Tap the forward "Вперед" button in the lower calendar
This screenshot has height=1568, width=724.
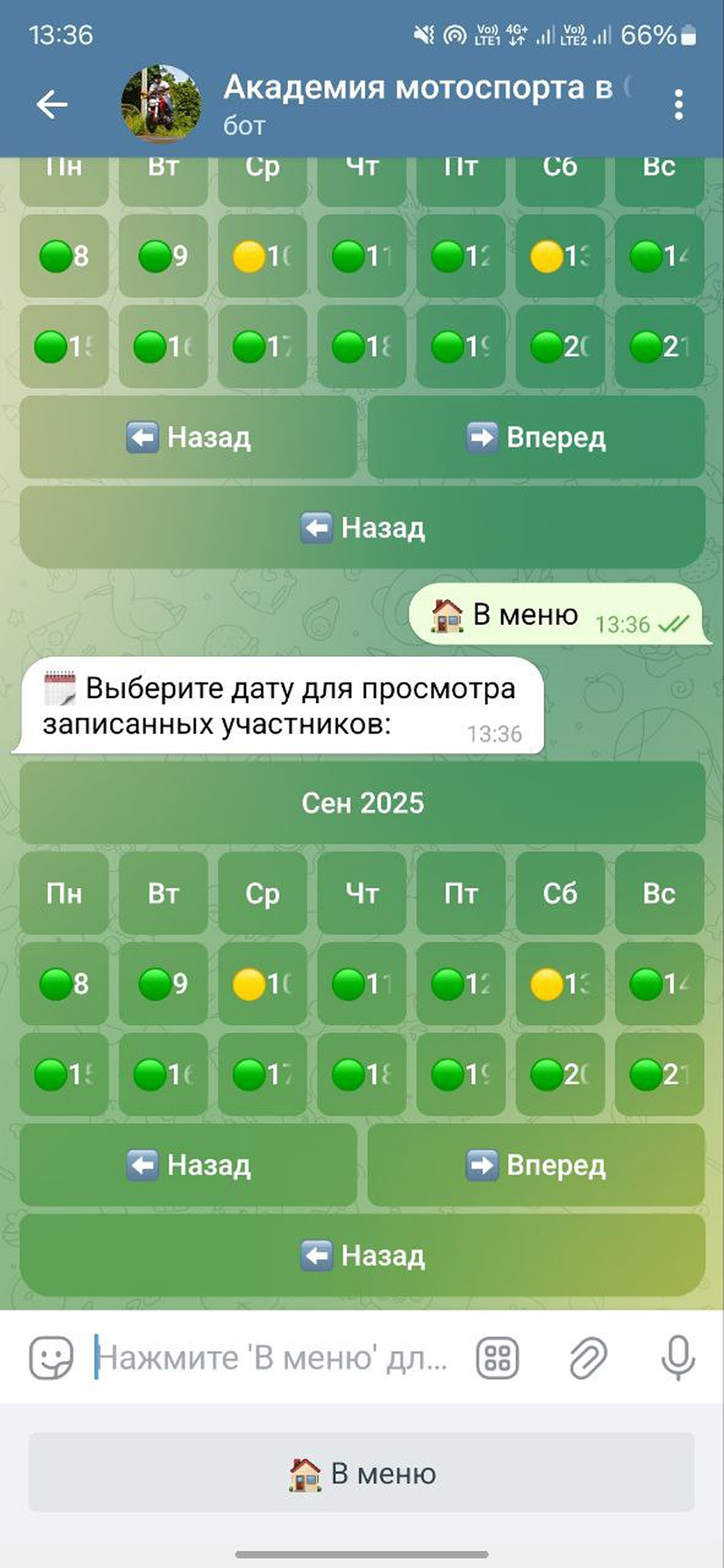tap(536, 1166)
